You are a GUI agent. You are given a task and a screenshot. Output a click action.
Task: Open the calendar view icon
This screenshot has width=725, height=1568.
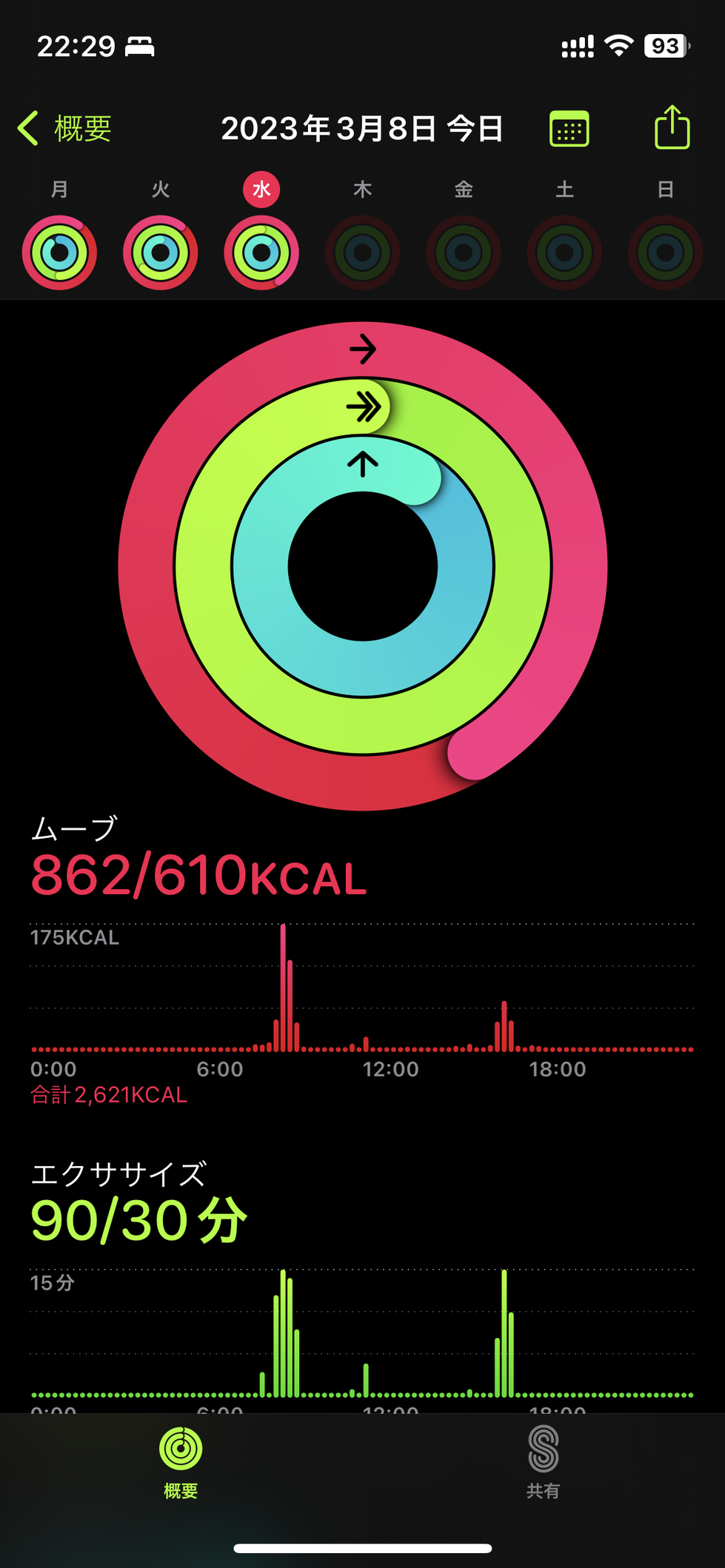(x=569, y=130)
